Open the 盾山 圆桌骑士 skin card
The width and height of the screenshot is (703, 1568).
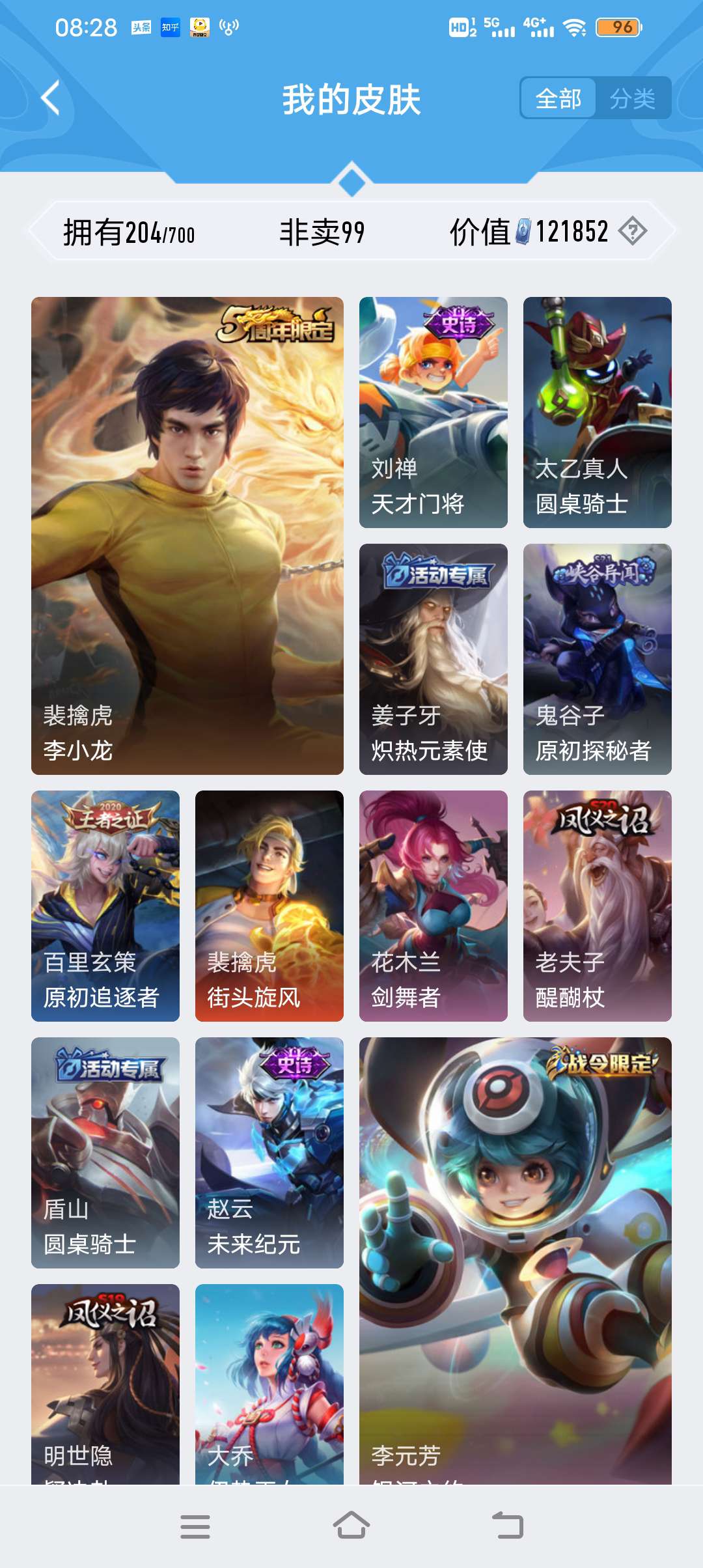105,1153
